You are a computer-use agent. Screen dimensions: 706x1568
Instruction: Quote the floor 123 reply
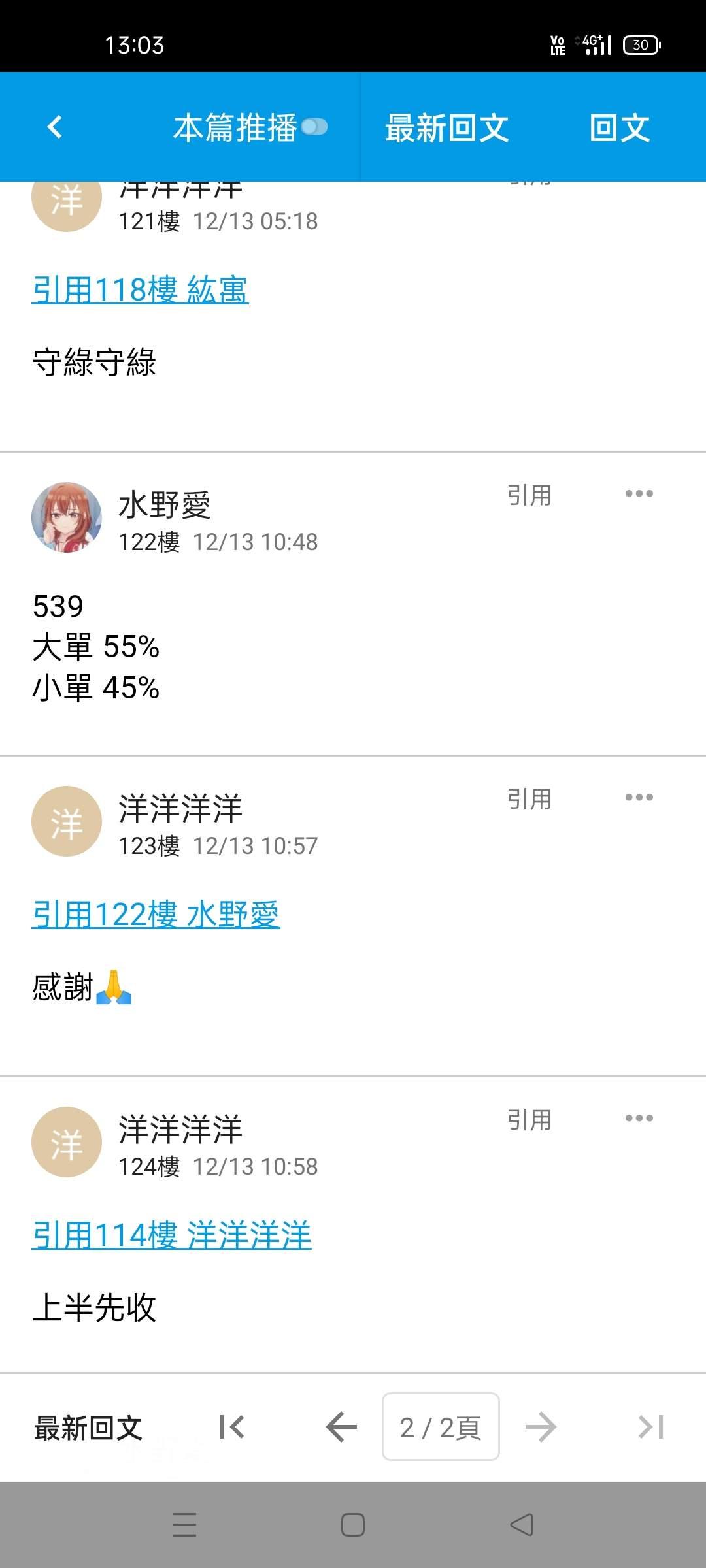pyautogui.click(x=529, y=798)
